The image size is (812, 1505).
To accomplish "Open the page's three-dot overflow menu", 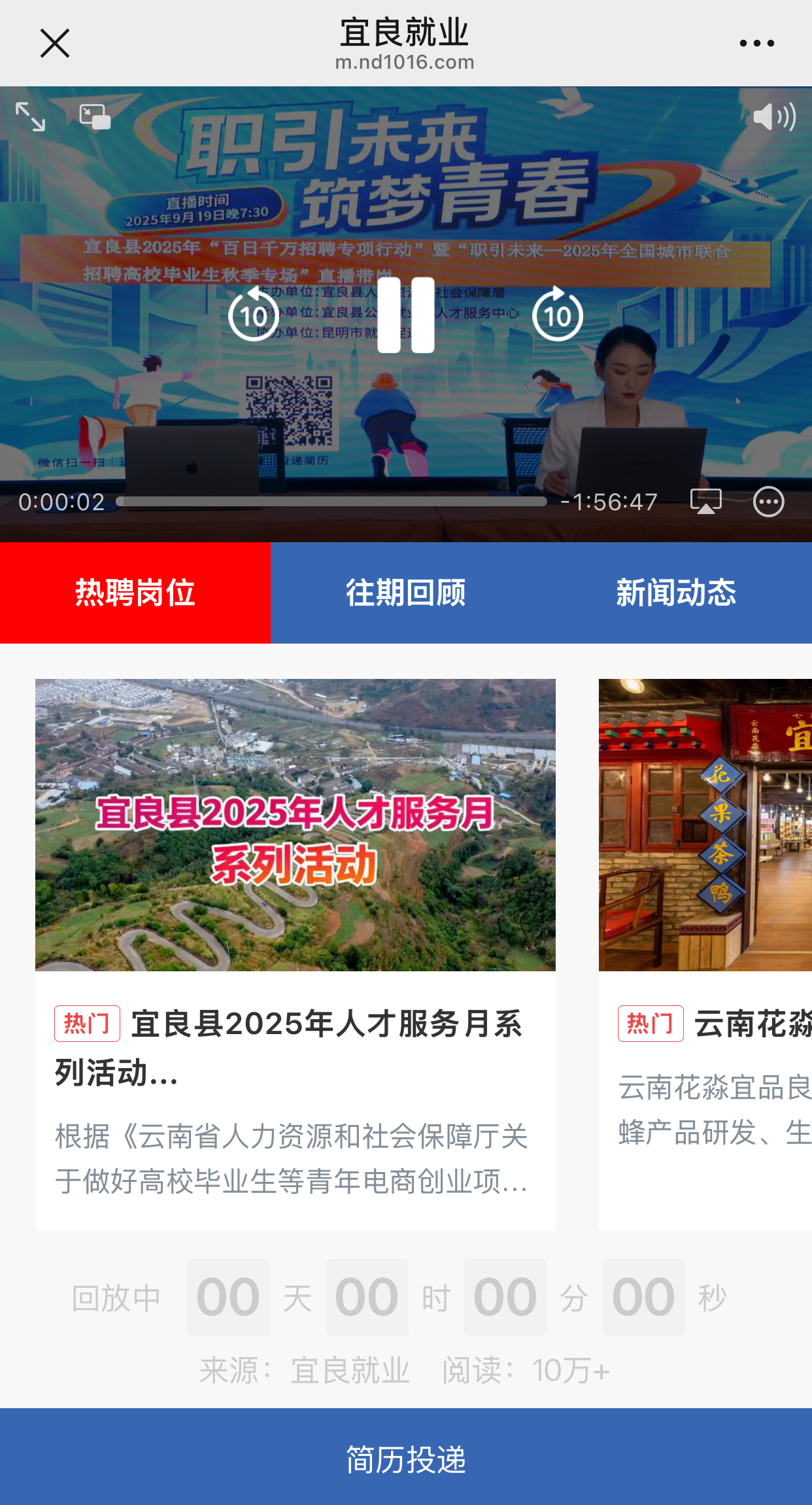I will 756,44.
